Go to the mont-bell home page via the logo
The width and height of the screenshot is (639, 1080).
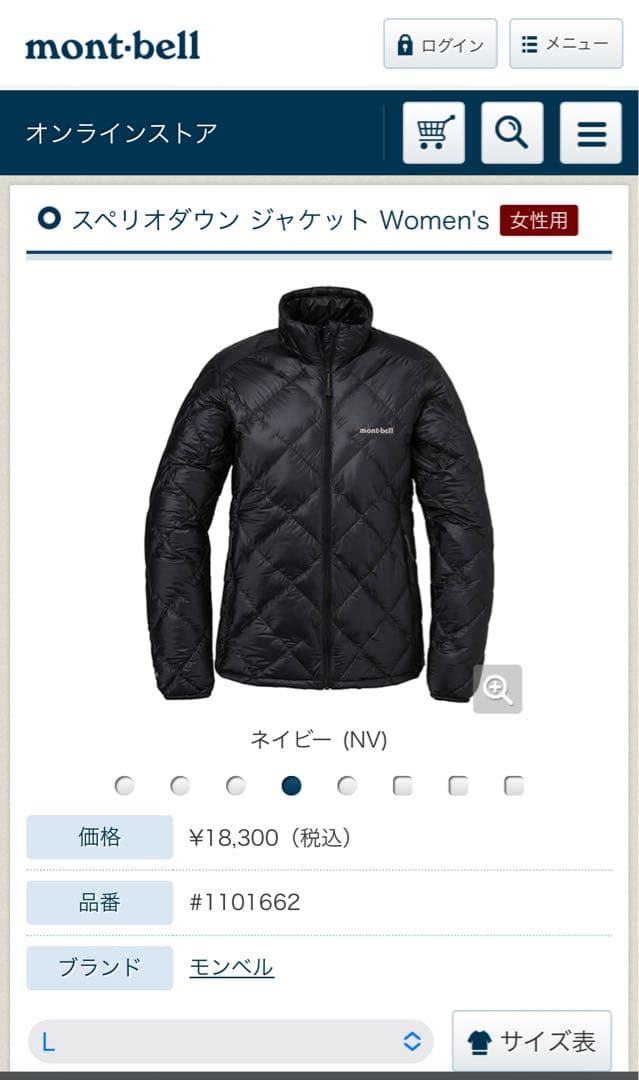(112, 45)
